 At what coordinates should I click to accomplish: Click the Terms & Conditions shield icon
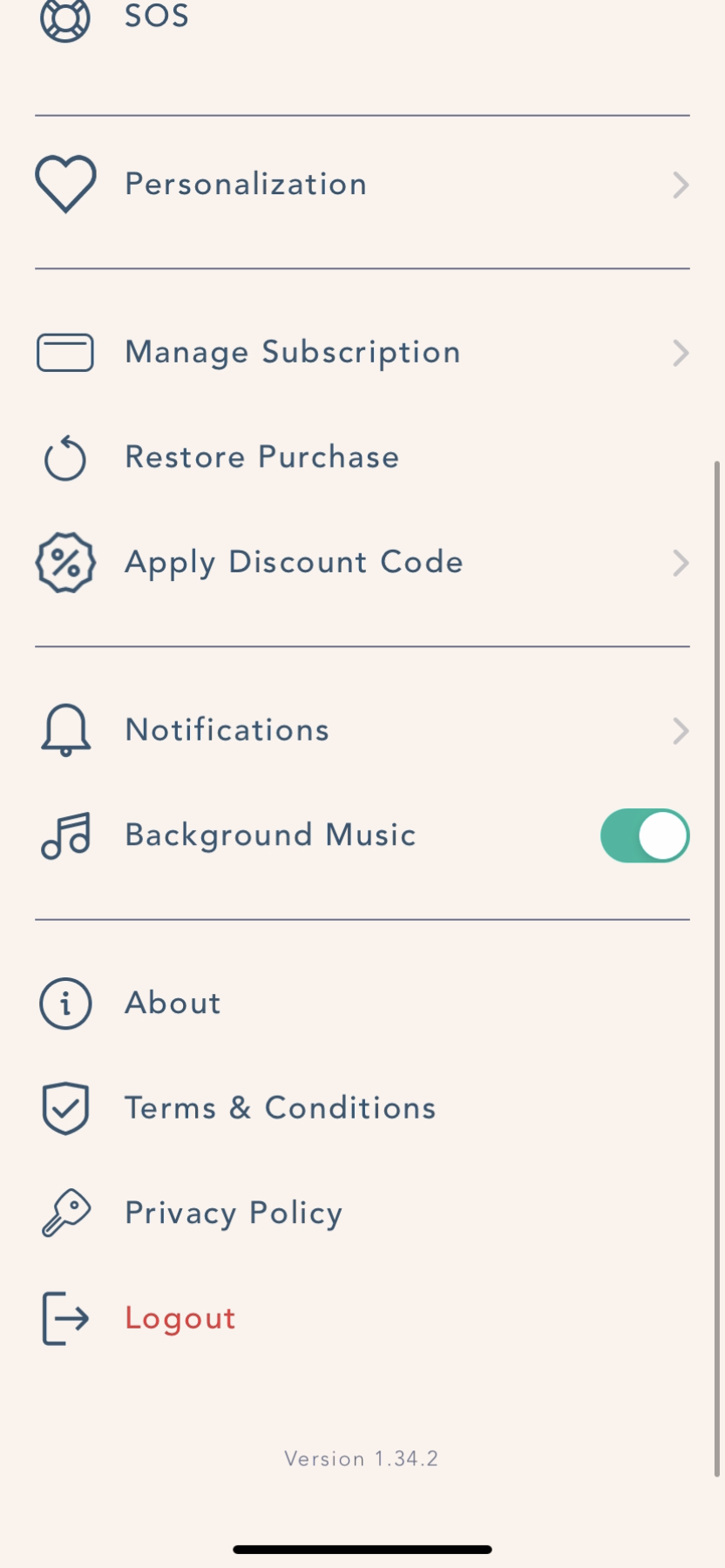[x=64, y=1107]
